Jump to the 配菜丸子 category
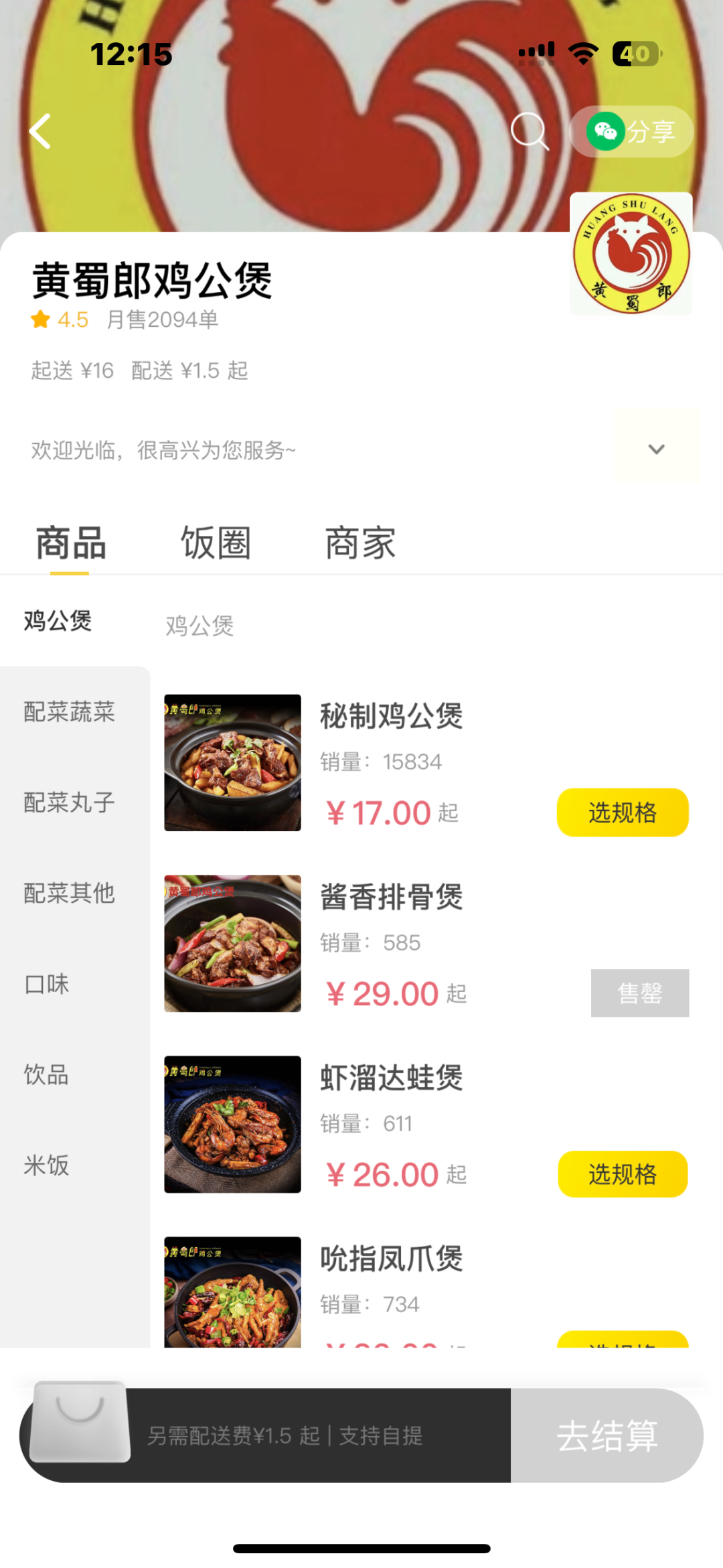This screenshot has width=723, height=1568. click(x=70, y=802)
